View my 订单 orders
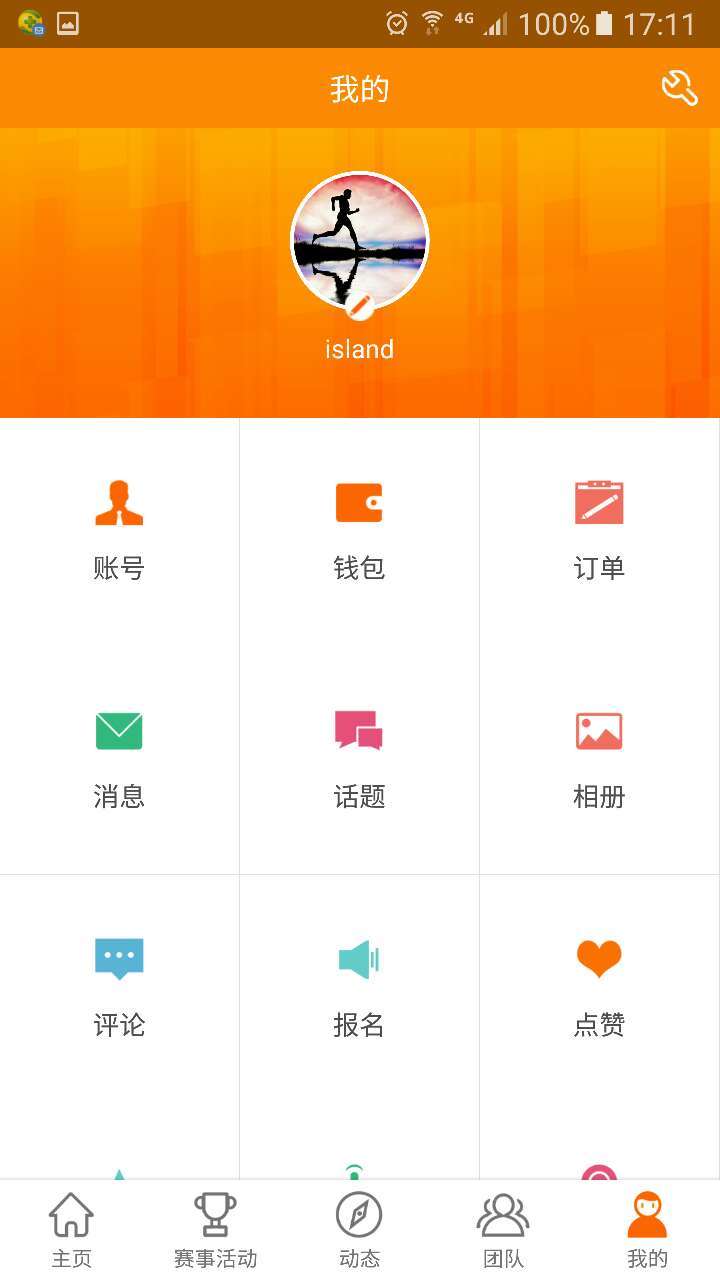This screenshot has width=720, height=1280. click(x=599, y=532)
